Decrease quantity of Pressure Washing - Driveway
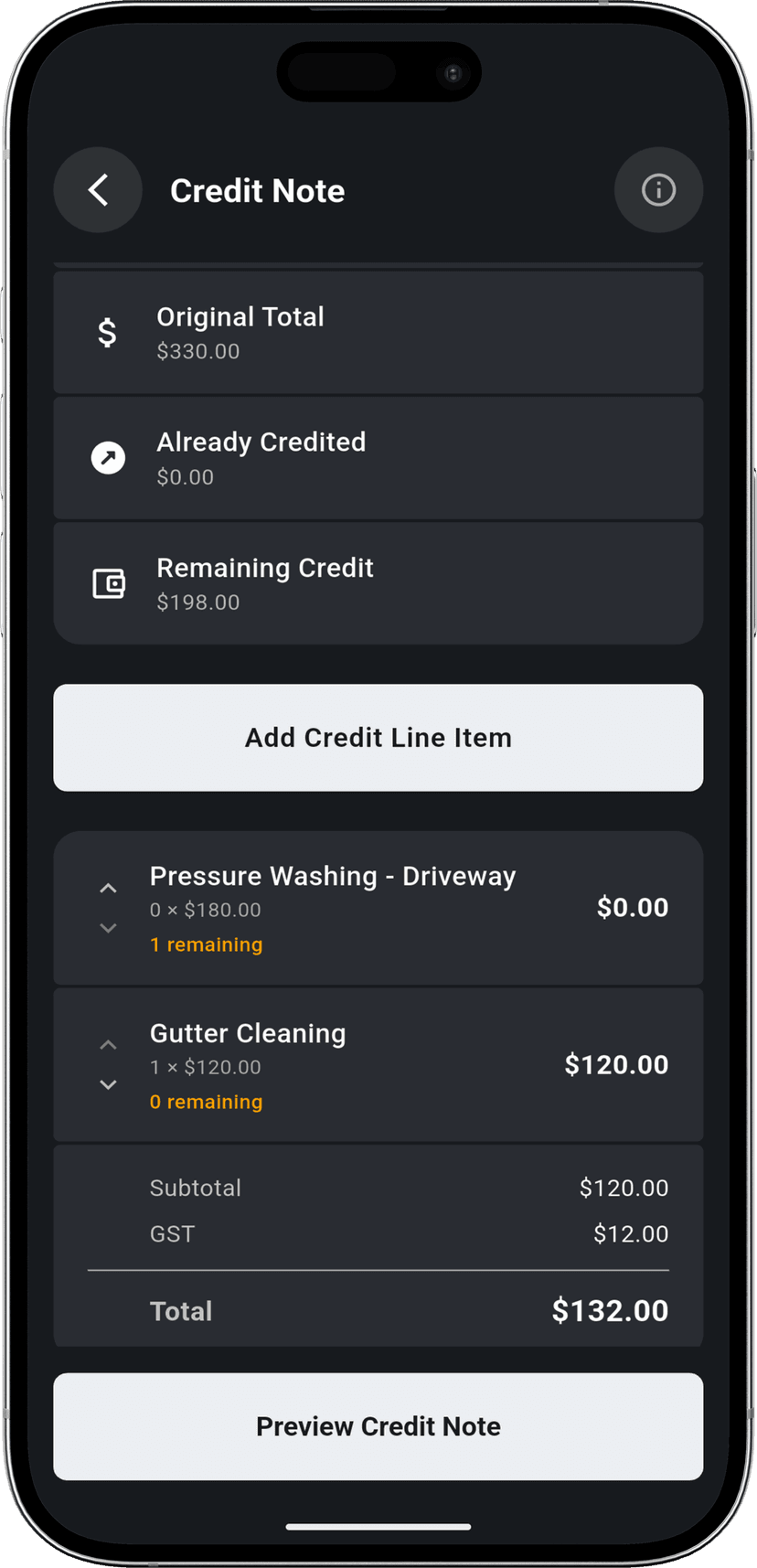The image size is (757, 1568). pyautogui.click(x=108, y=928)
